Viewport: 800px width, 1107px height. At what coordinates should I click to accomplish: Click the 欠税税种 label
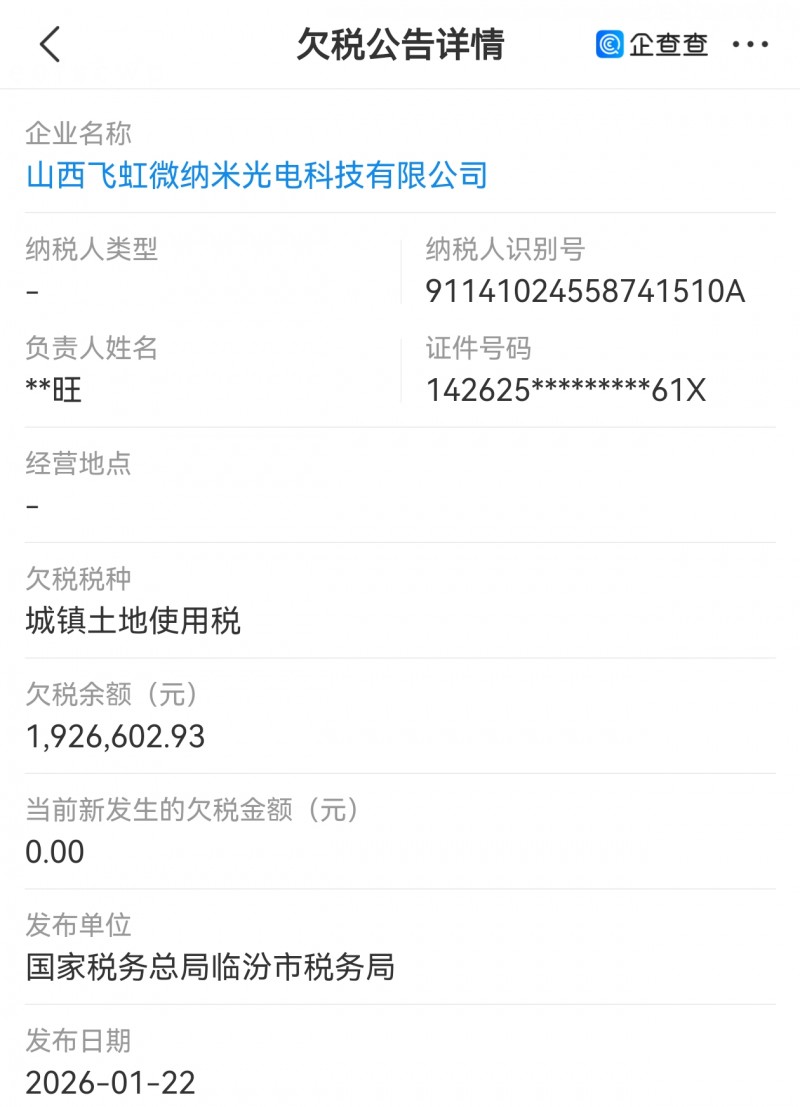point(76,578)
